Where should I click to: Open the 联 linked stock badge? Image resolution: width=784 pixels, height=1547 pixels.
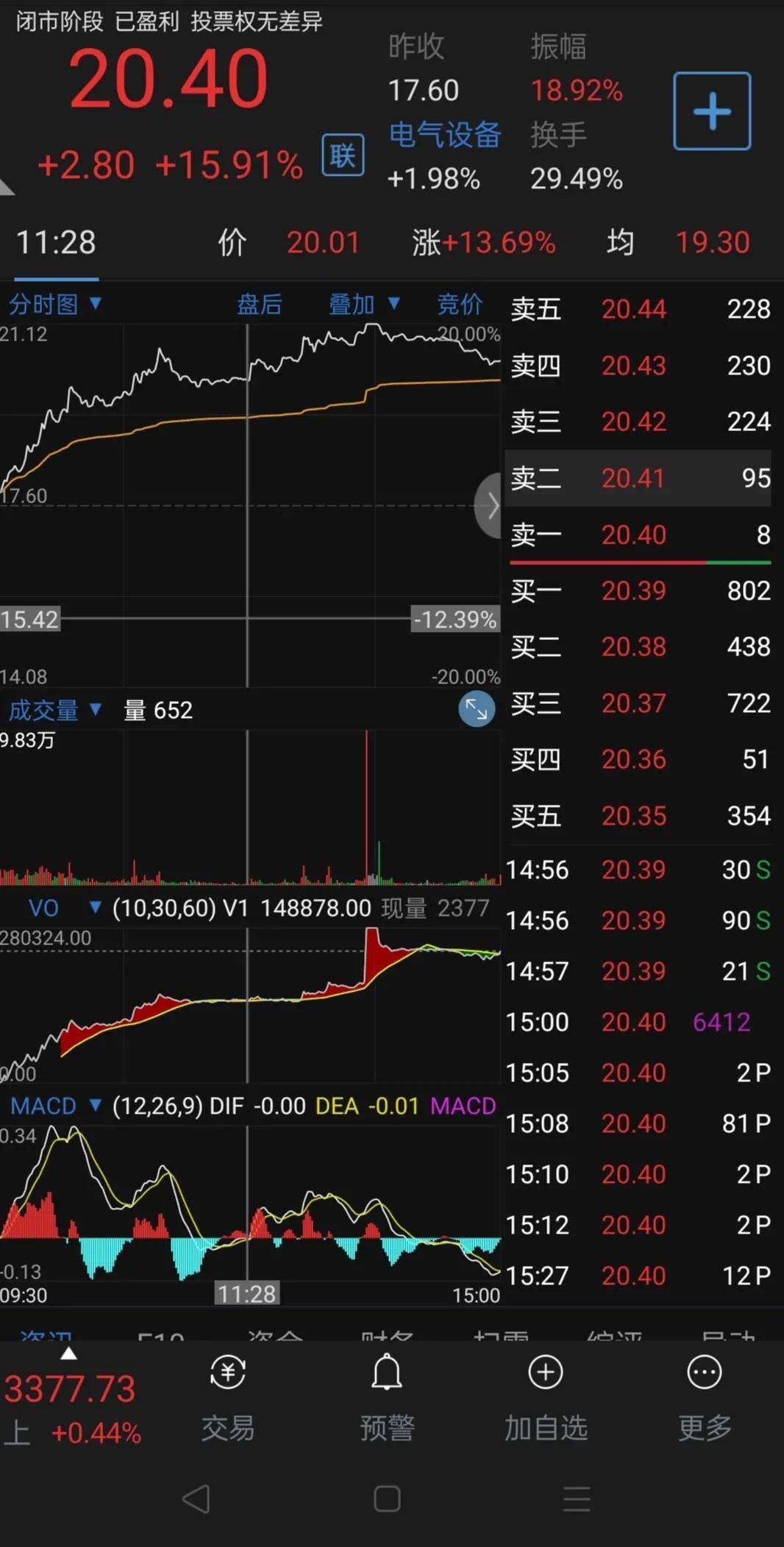click(342, 155)
